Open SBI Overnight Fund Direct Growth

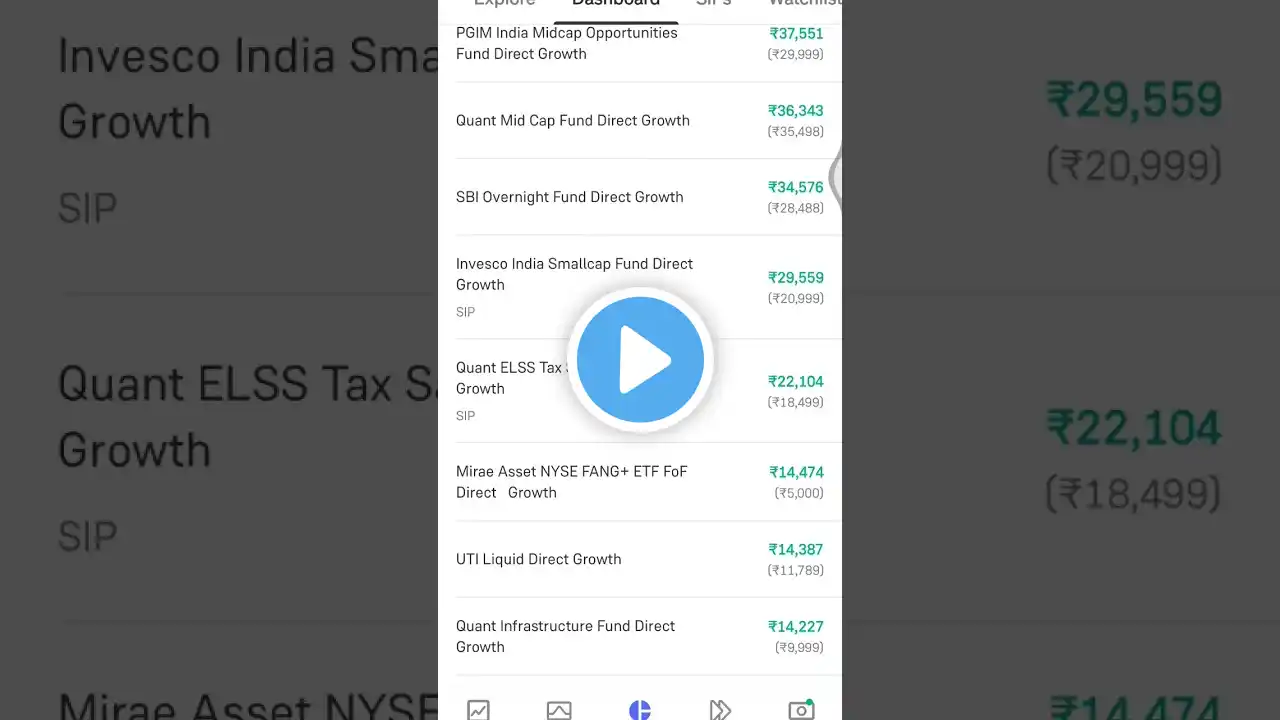tap(569, 197)
